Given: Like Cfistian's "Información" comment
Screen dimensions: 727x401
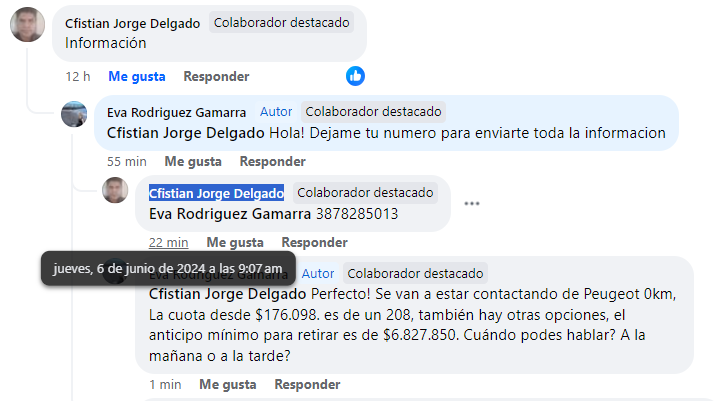Looking at the screenshot, I should [136, 76].
